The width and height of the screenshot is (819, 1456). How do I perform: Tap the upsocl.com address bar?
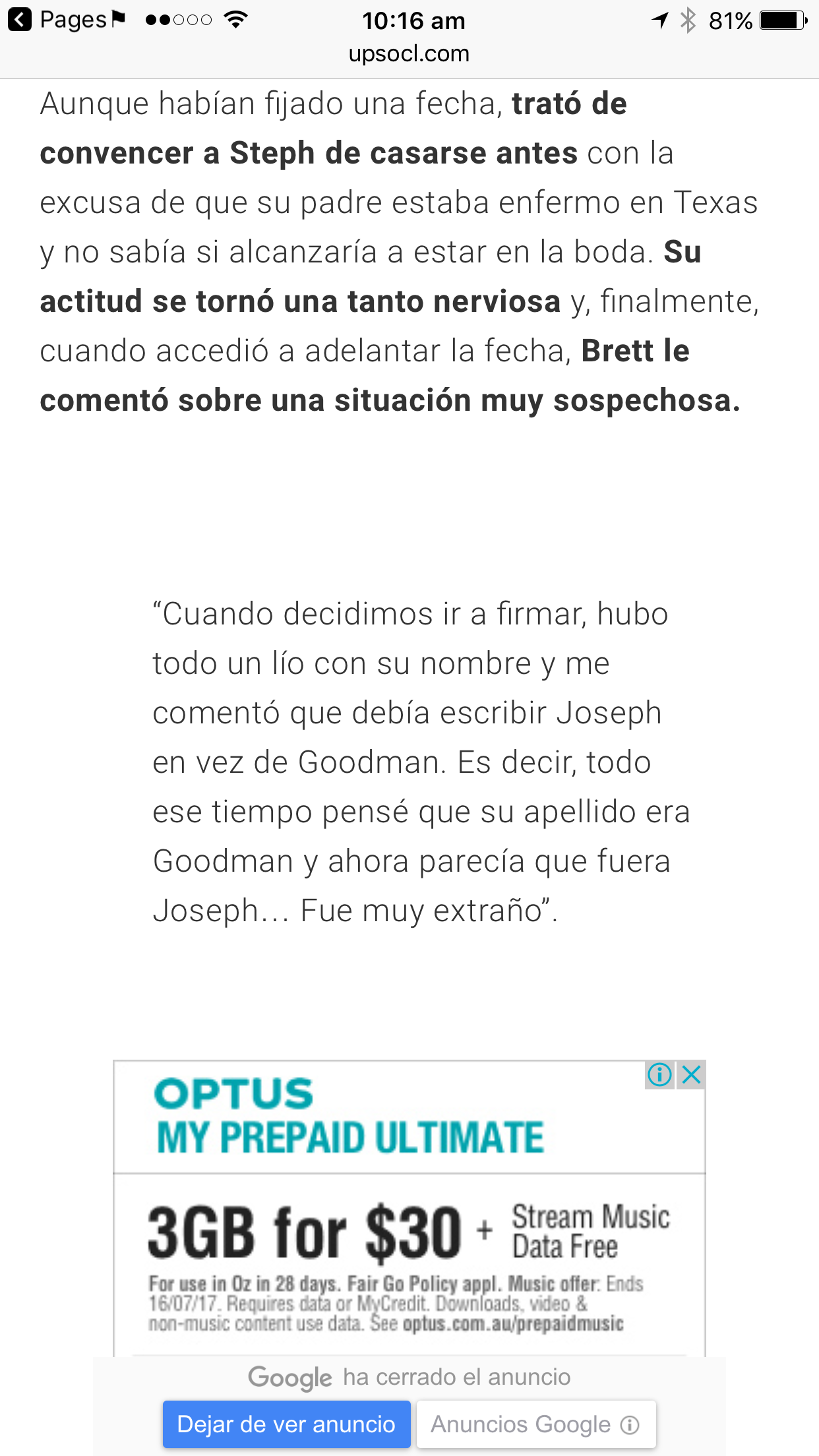[x=409, y=54]
